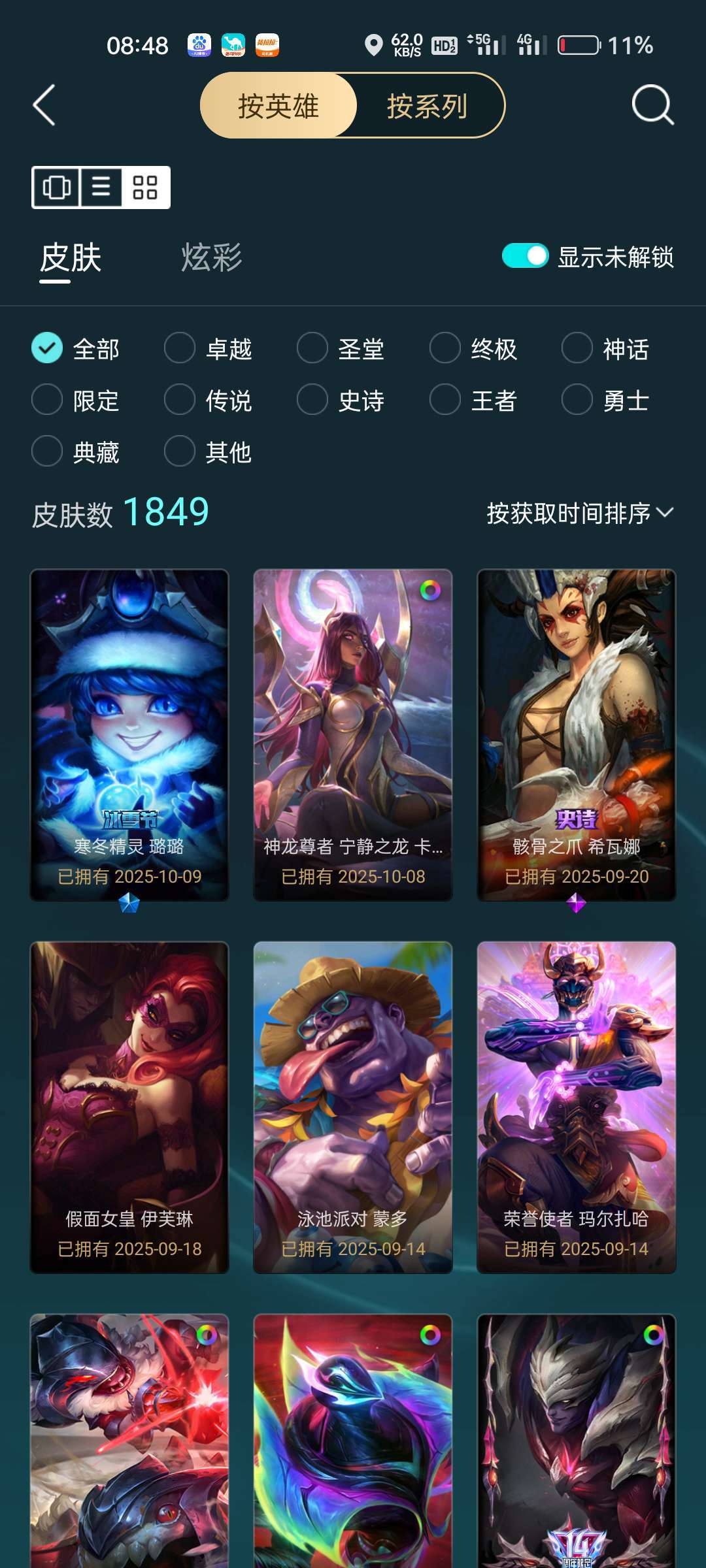Filter by 限定 skins

(75, 400)
